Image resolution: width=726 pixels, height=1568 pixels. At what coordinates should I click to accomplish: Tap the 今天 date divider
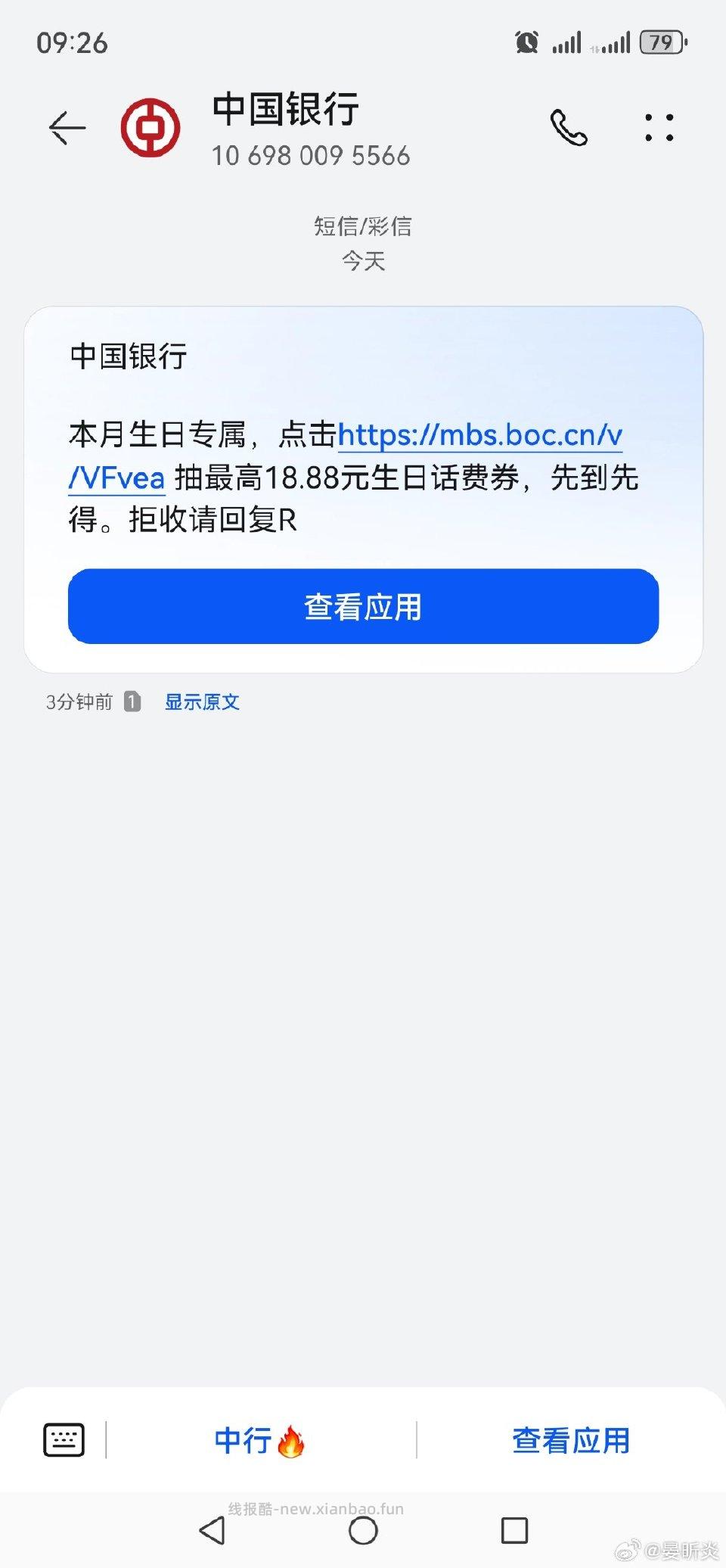point(363,261)
